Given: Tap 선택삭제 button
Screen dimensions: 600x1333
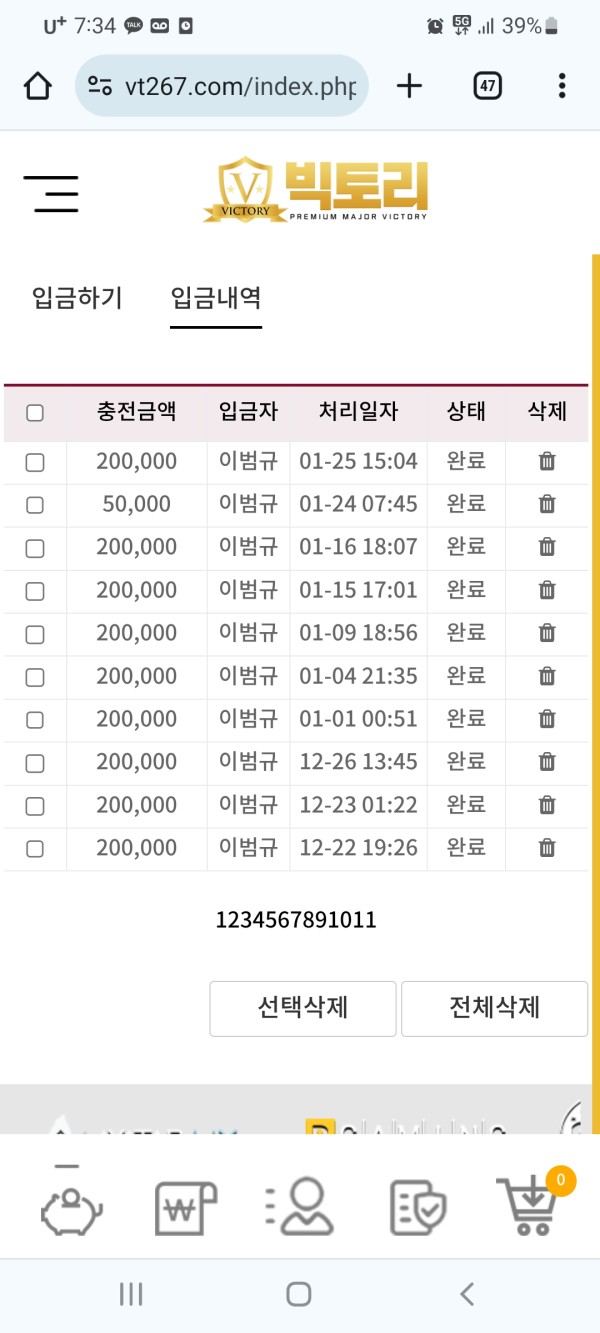Looking at the screenshot, I should point(303,1008).
